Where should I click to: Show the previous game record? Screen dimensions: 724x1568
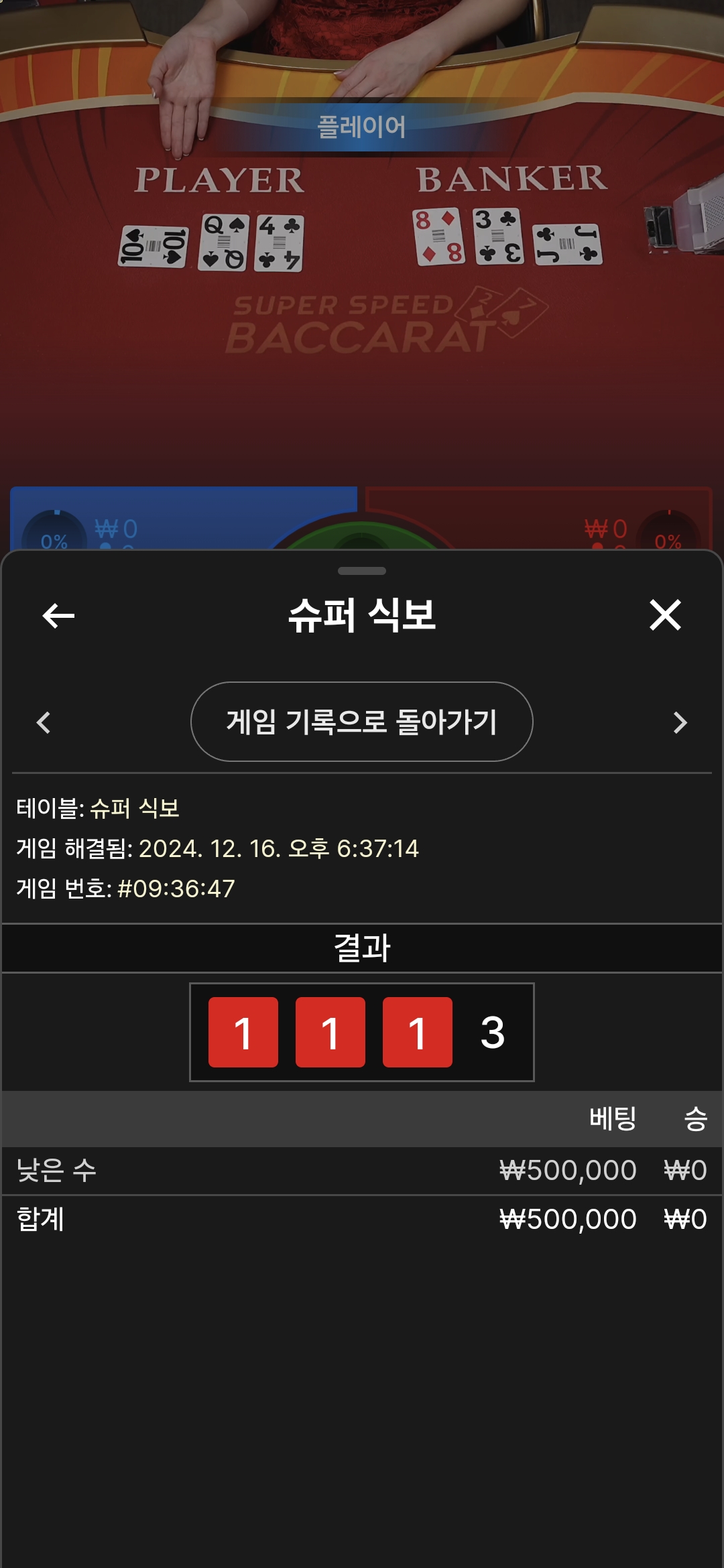click(x=44, y=722)
